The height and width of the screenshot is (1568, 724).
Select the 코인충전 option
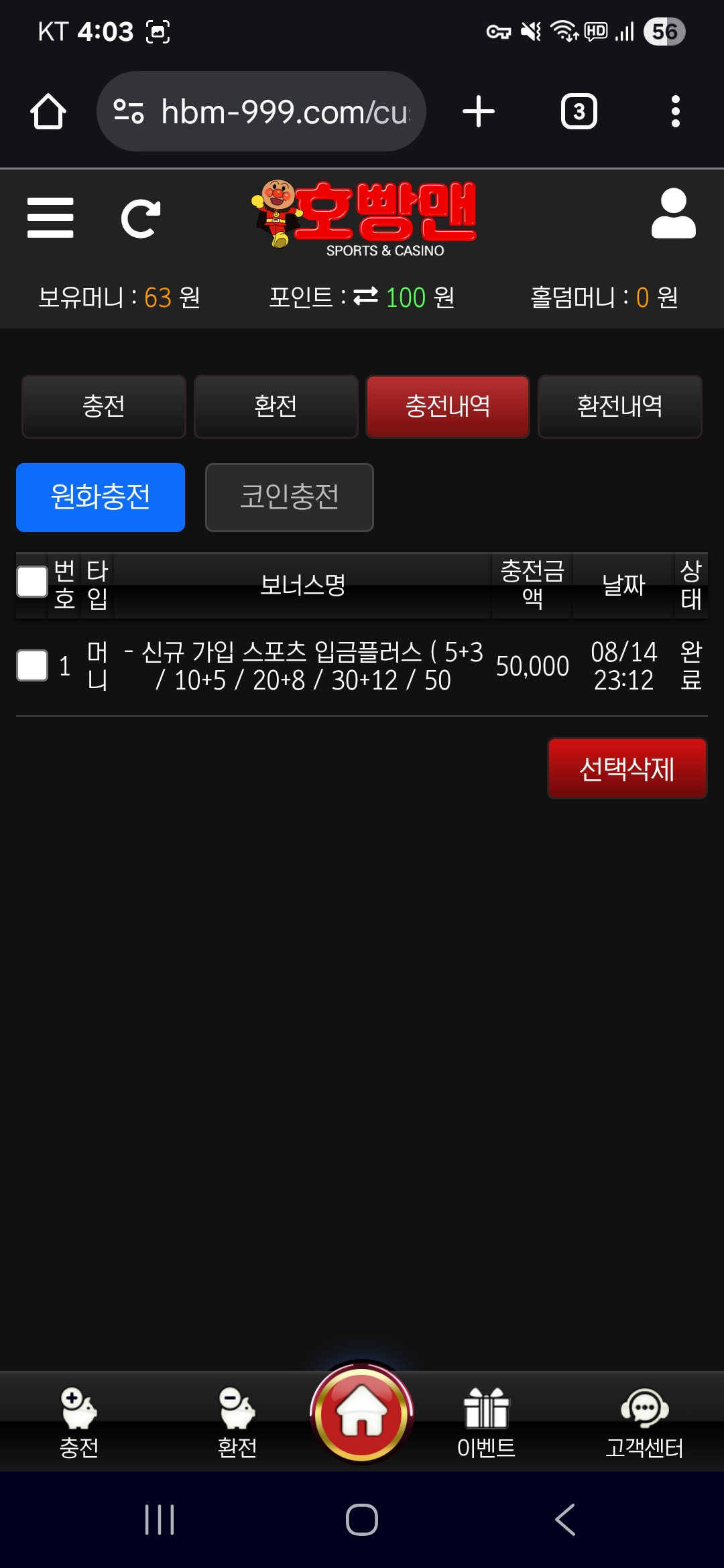(289, 497)
